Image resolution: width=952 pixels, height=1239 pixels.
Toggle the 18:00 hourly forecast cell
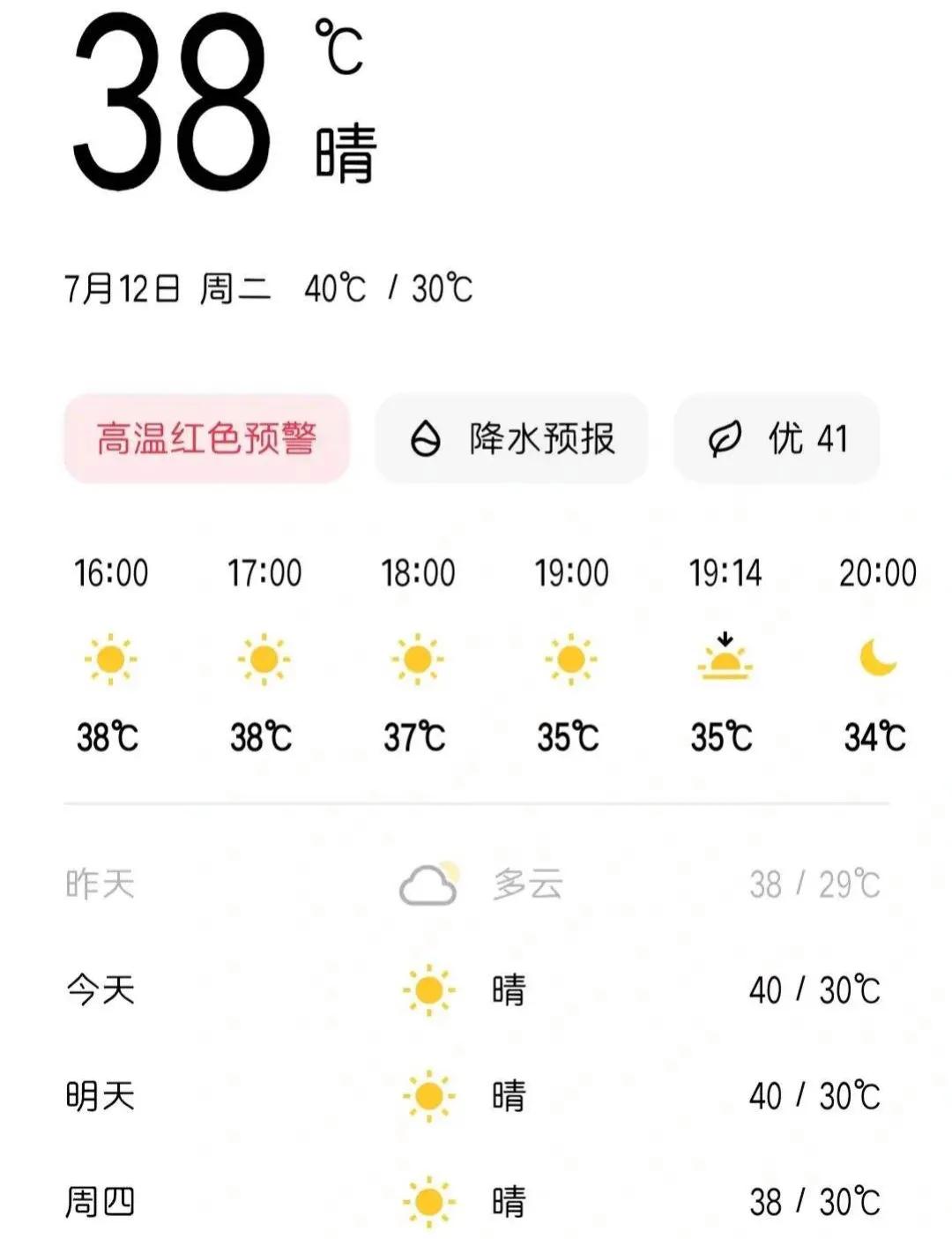tap(419, 659)
